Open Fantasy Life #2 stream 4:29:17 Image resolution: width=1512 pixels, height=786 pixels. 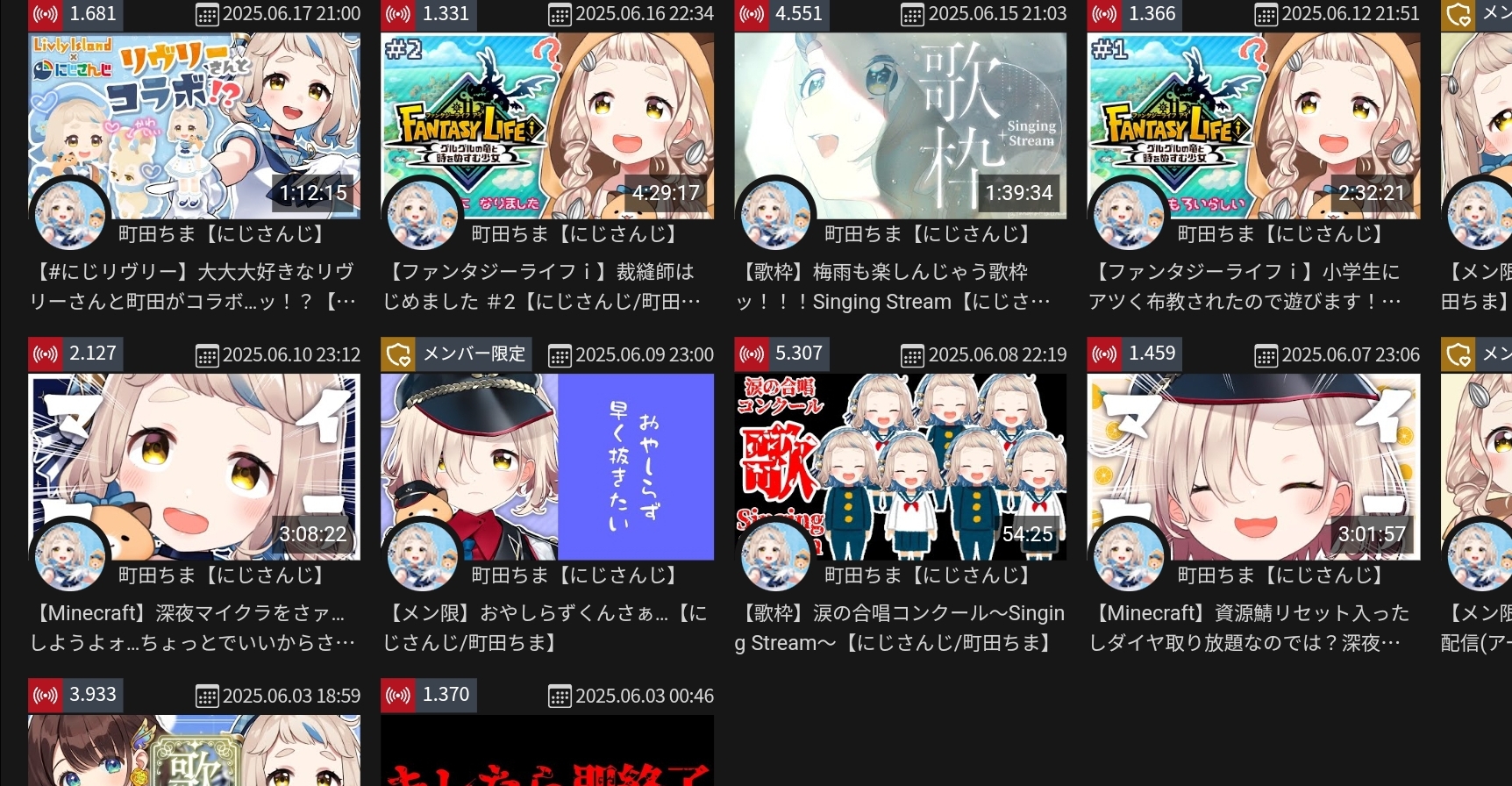coord(547,125)
